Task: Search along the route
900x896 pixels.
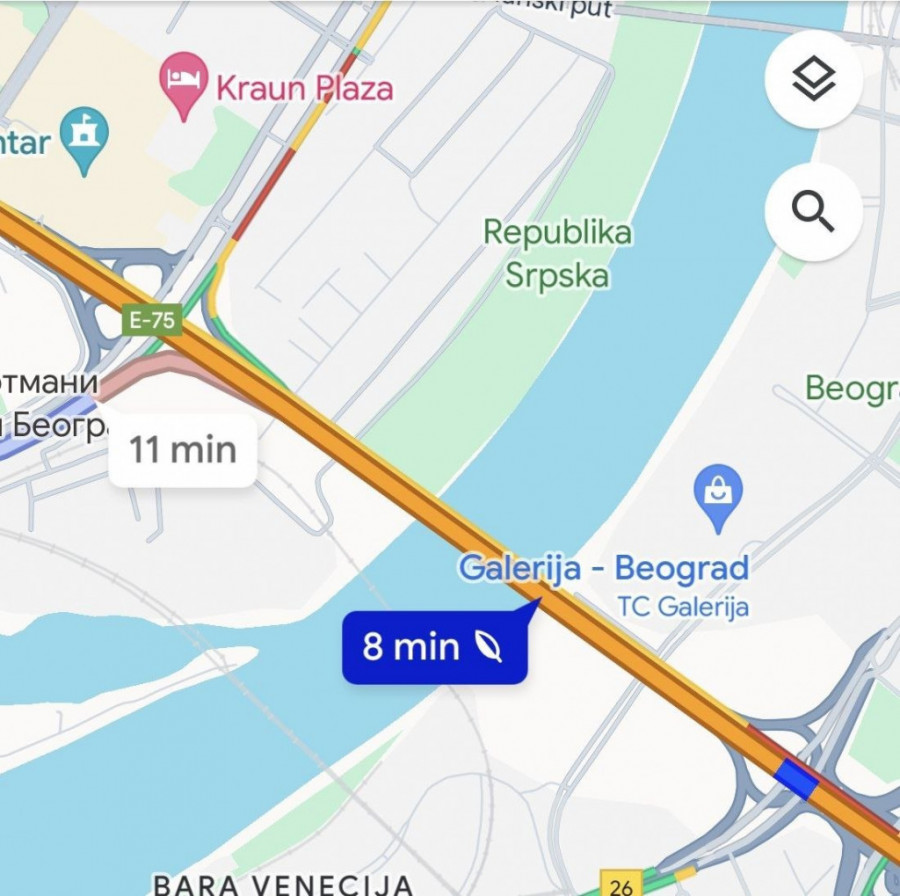Action: pos(813,211)
